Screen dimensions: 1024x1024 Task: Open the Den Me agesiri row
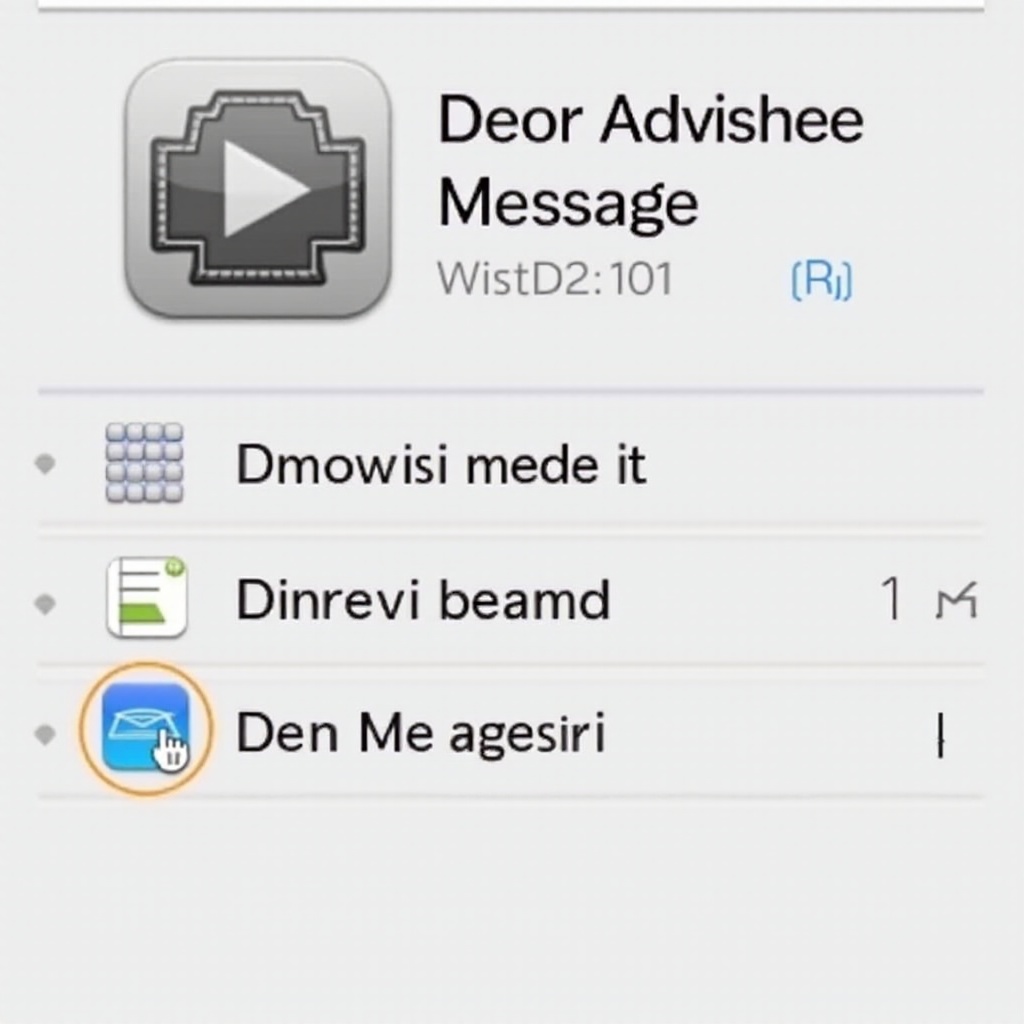tap(420, 733)
